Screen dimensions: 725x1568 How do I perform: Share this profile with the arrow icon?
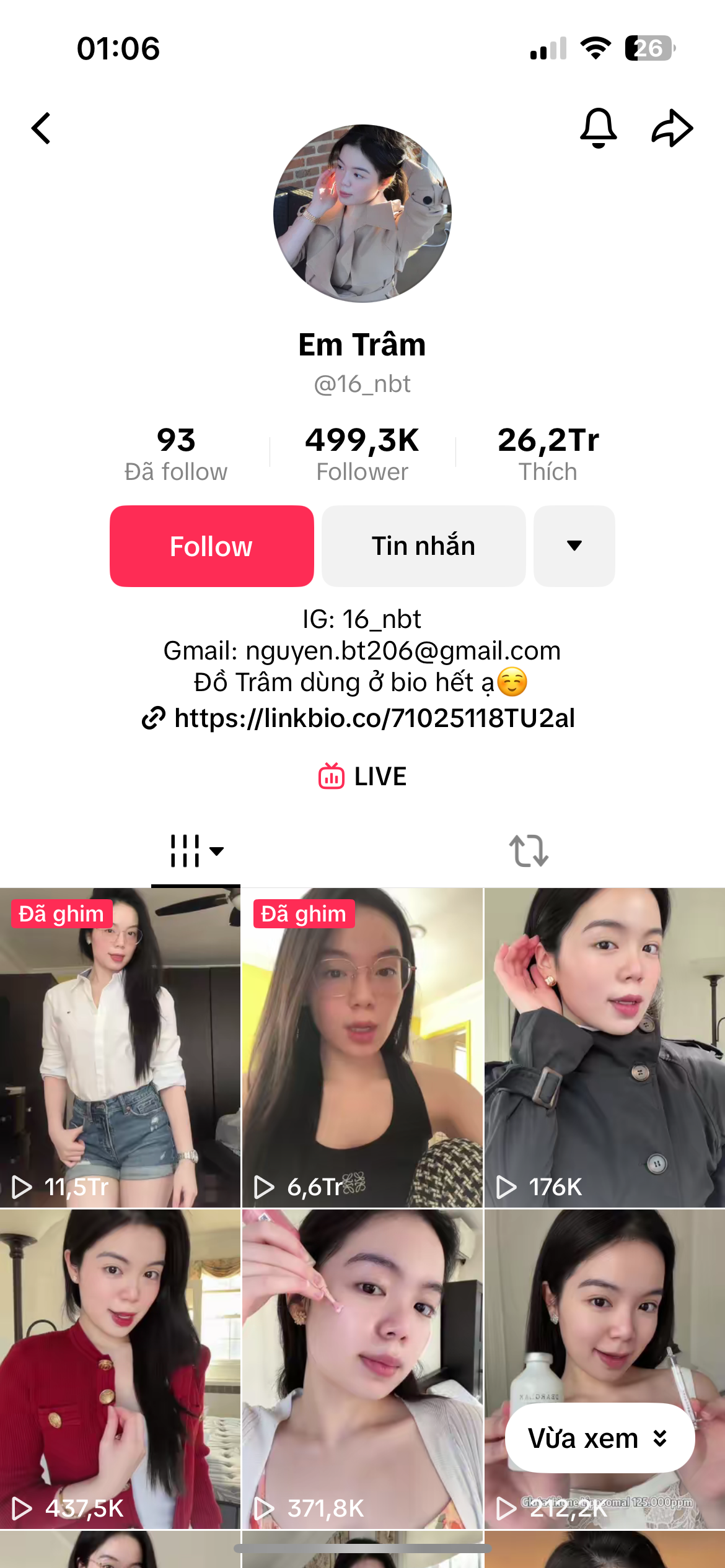coord(672,128)
